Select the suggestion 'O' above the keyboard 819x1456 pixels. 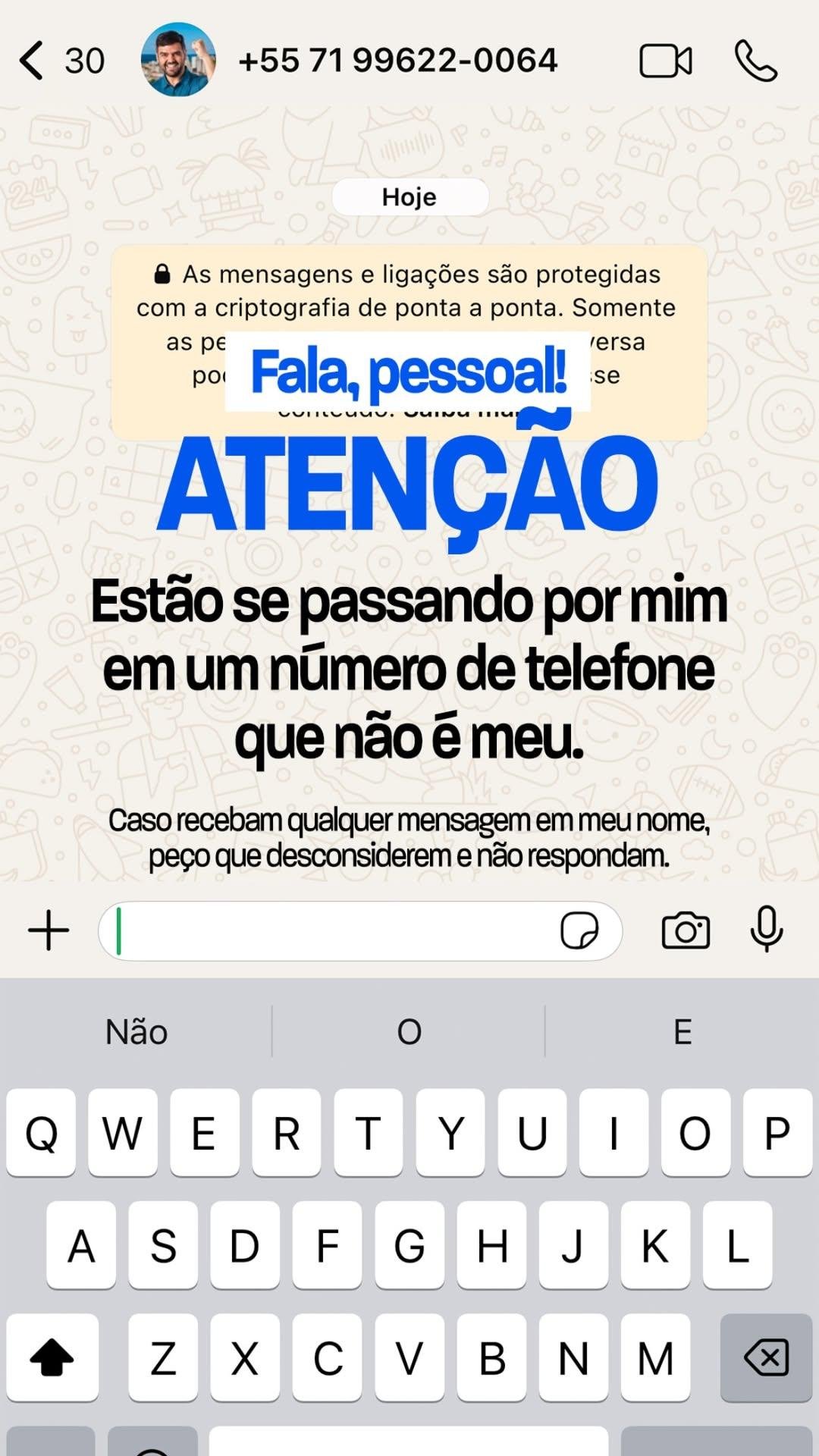click(x=409, y=1031)
